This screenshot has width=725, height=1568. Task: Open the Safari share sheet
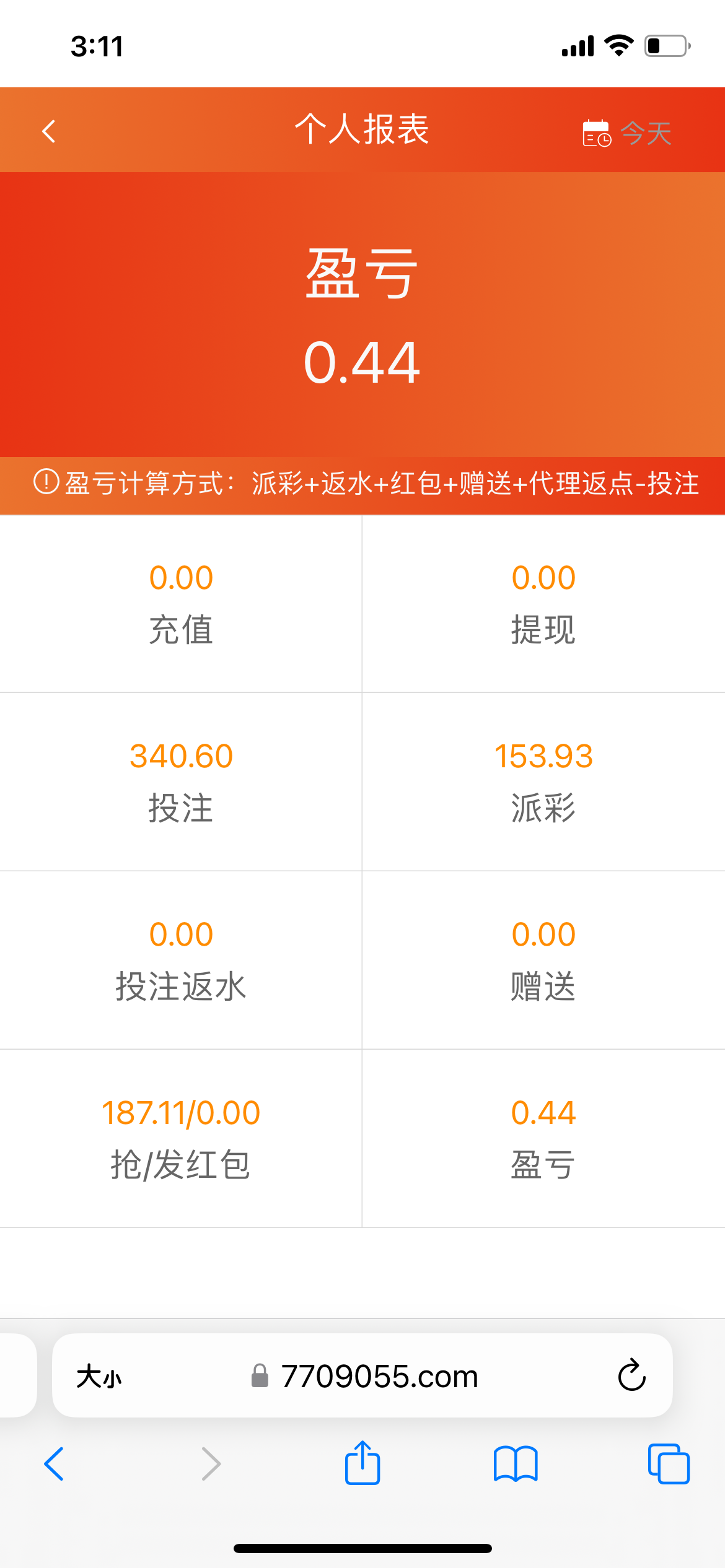coord(362,1463)
